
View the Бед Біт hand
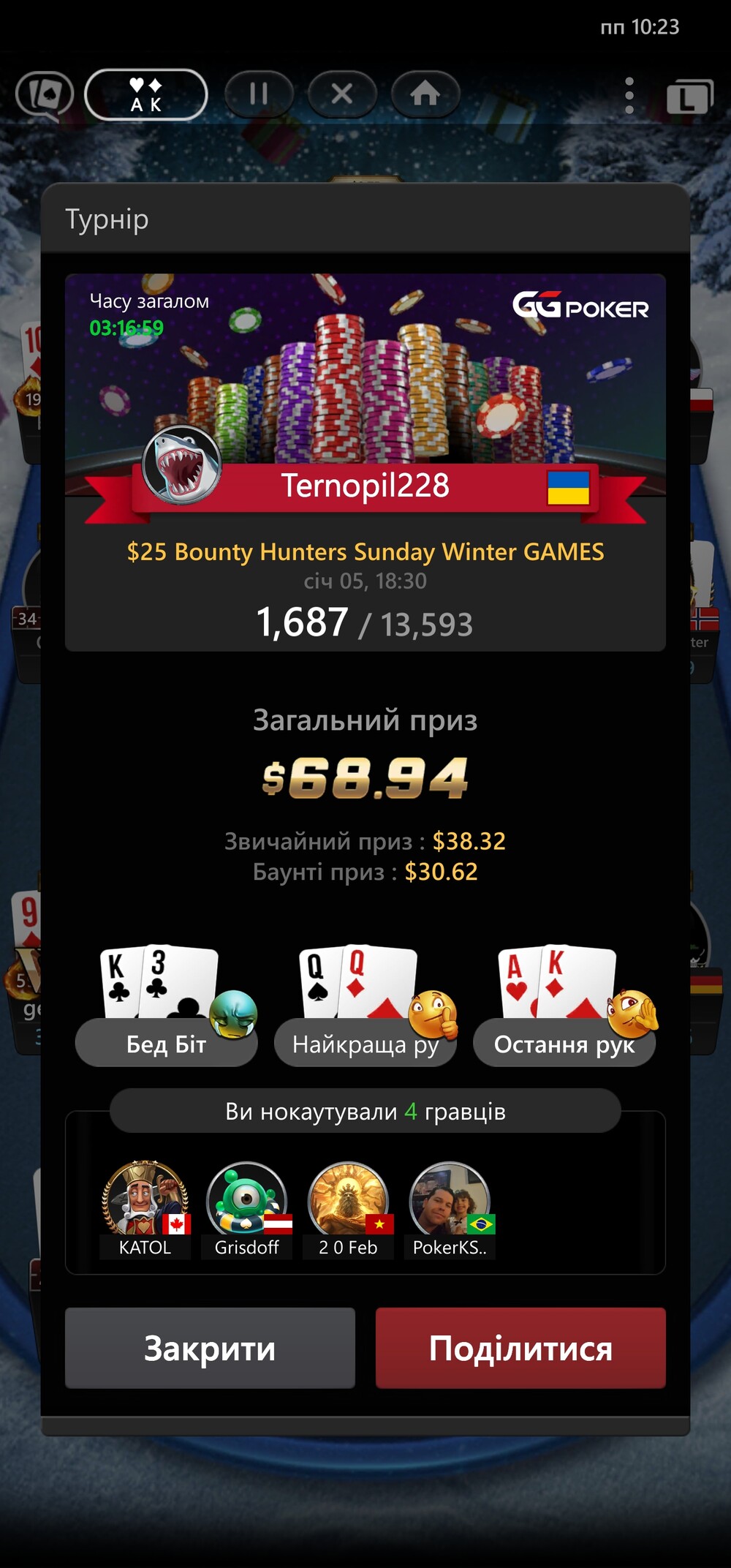167,1042
